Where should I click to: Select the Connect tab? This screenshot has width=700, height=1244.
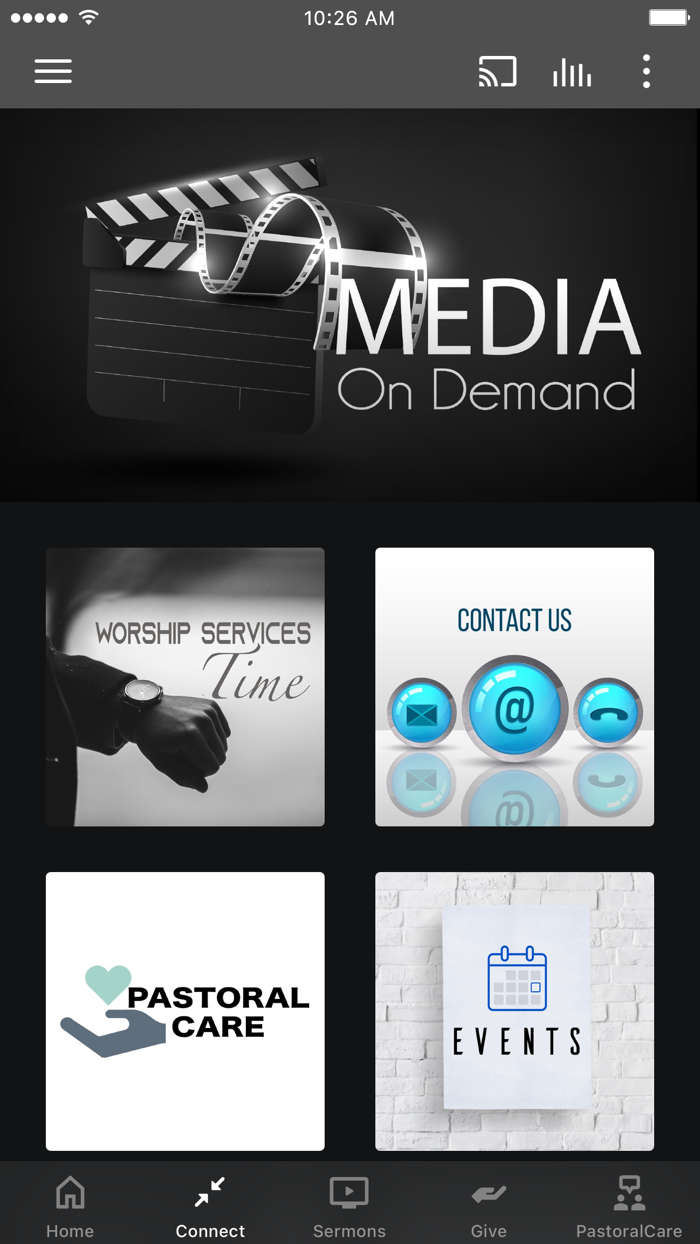[210, 1205]
